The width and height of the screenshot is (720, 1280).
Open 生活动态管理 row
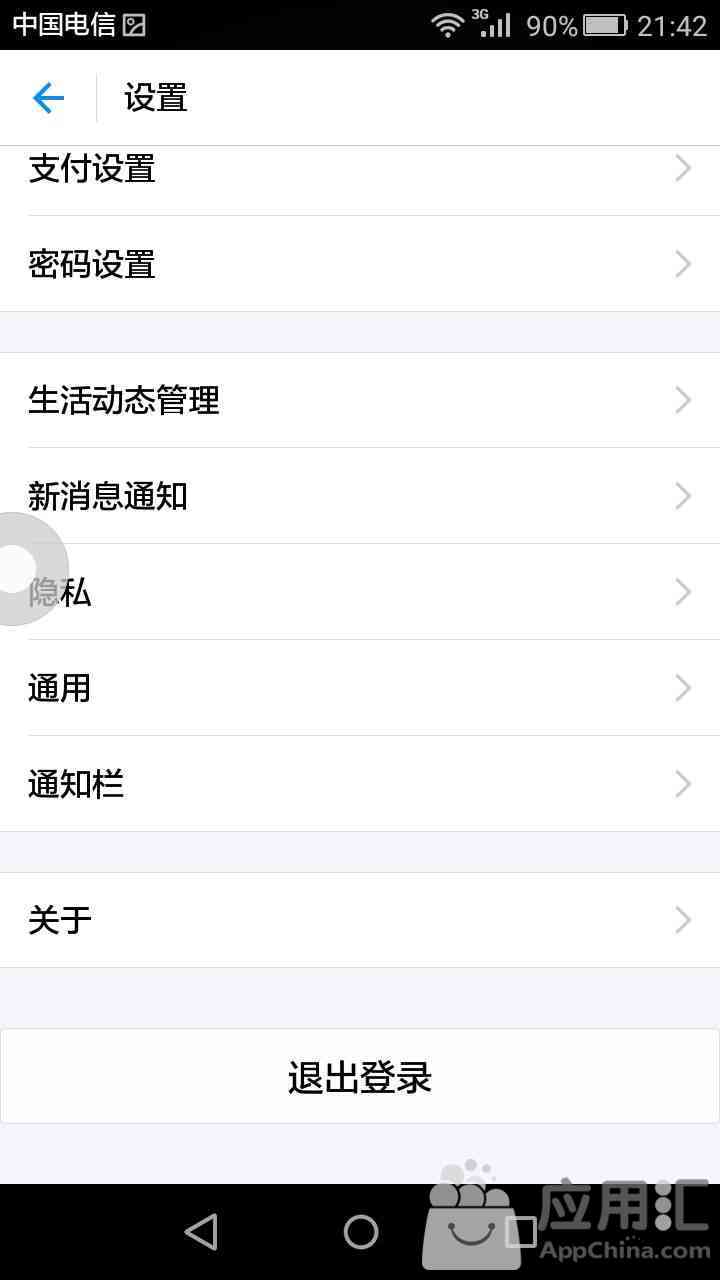click(x=360, y=400)
